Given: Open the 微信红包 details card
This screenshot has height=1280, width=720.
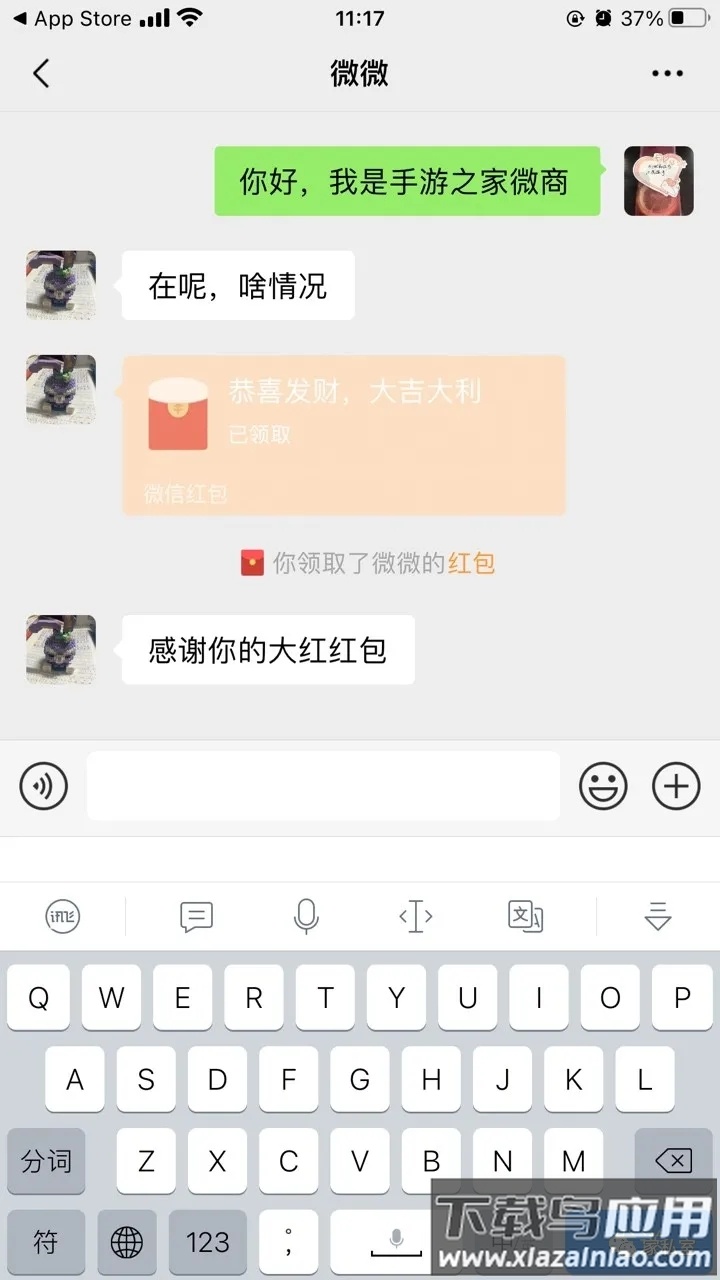Looking at the screenshot, I should click(x=343, y=435).
